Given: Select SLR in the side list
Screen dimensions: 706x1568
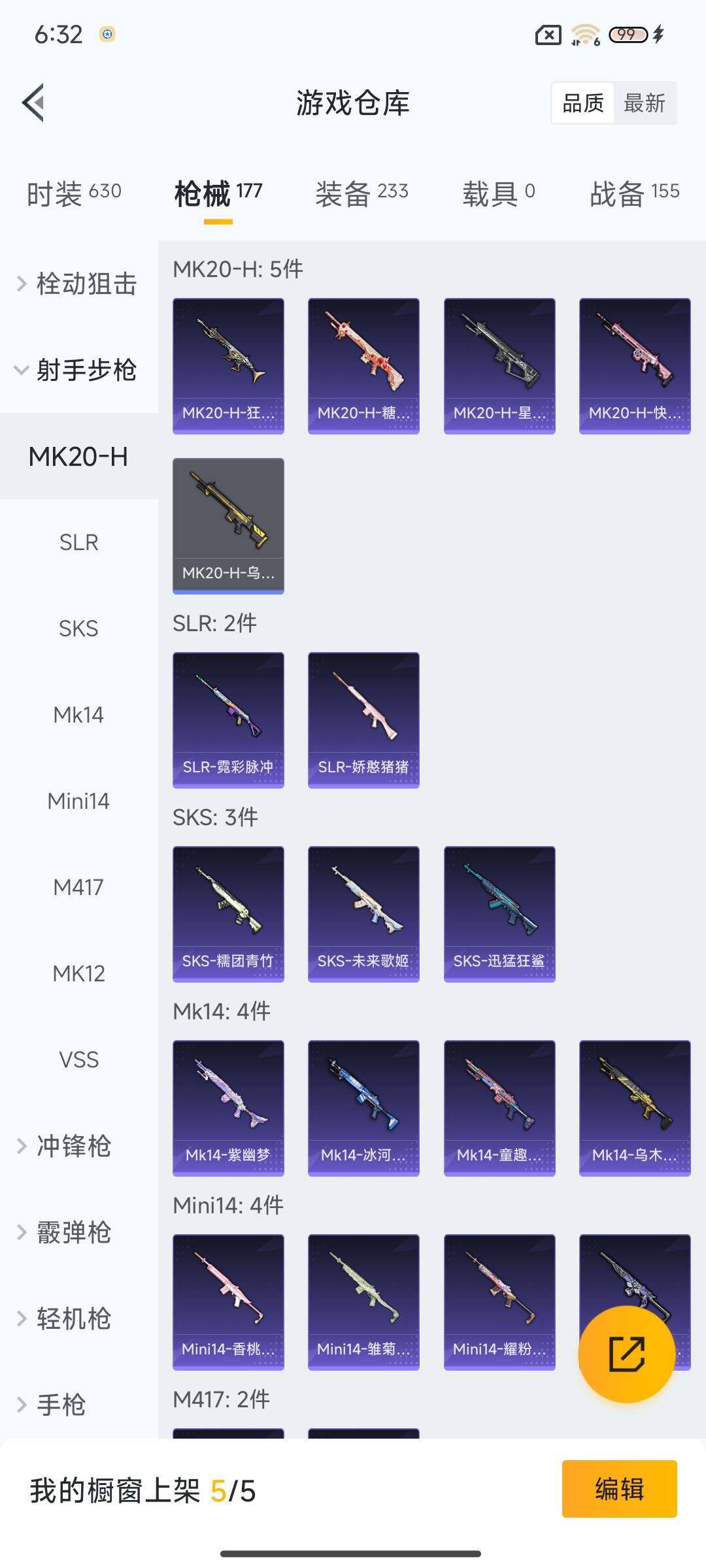Looking at the screenshot, I should [x=78, y=542].
